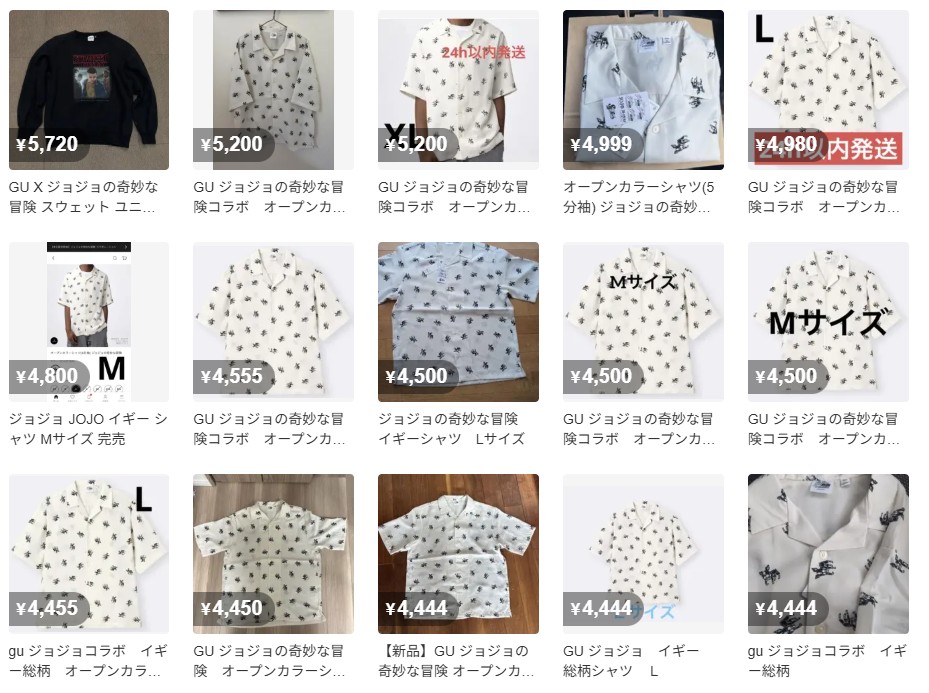Open the ¥4,444 【新品】GU ジョジョ listing
The image size is (929, 693).
click(x=458, y=554)
